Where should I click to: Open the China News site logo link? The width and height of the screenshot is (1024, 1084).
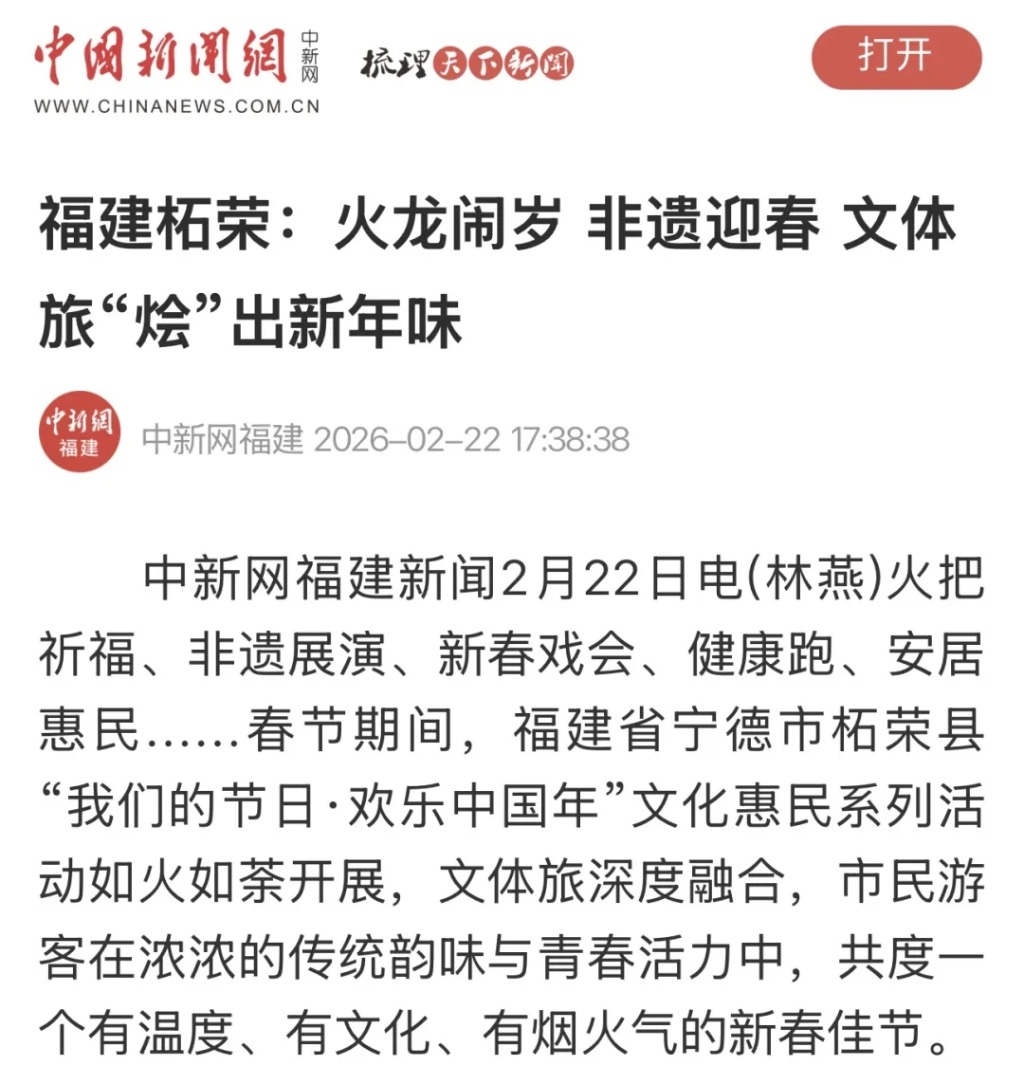point(176,67)
